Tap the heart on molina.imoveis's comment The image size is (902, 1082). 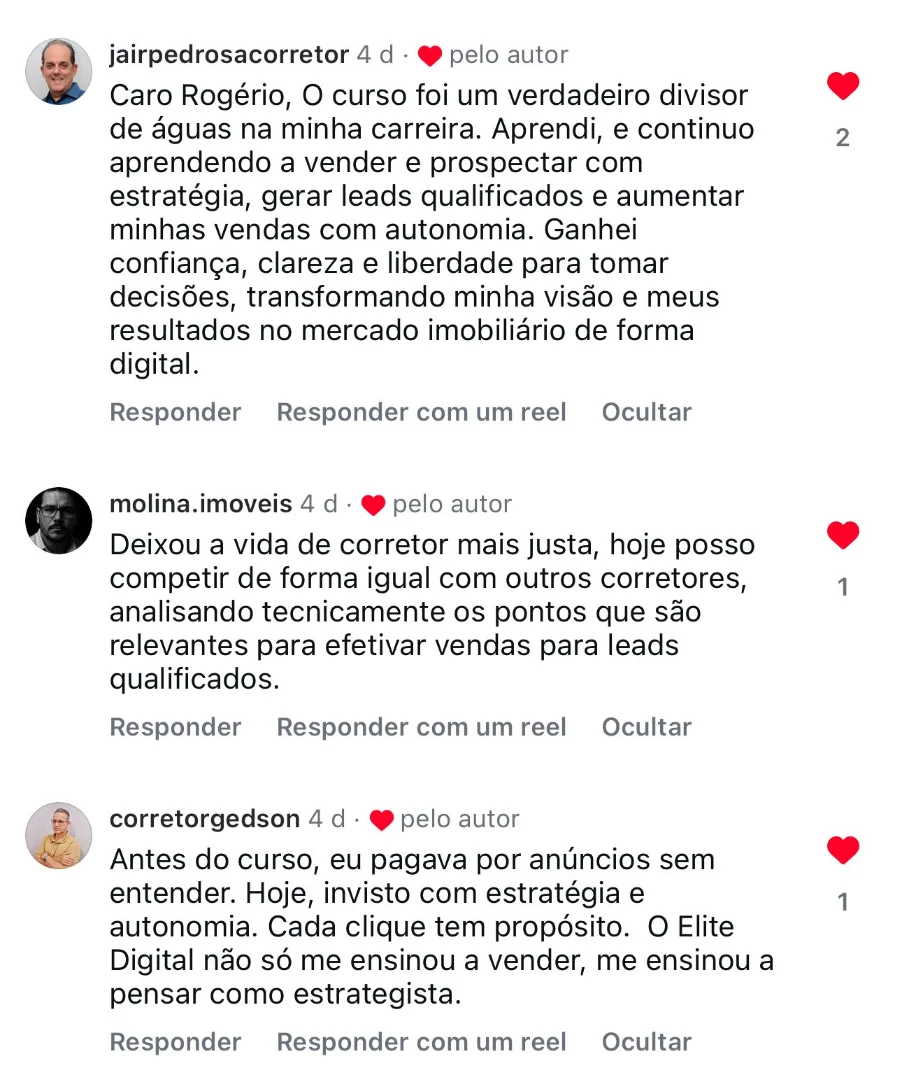843,536
